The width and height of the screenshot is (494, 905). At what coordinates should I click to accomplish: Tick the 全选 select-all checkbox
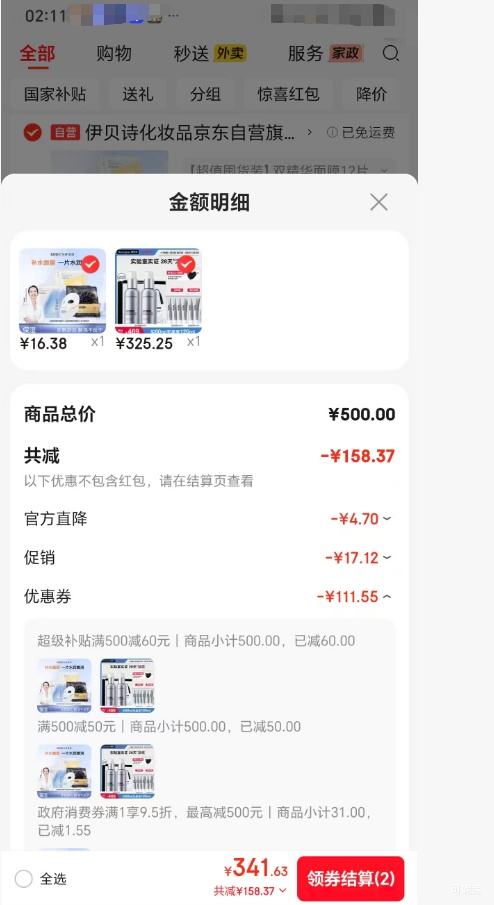pos(24,879)
